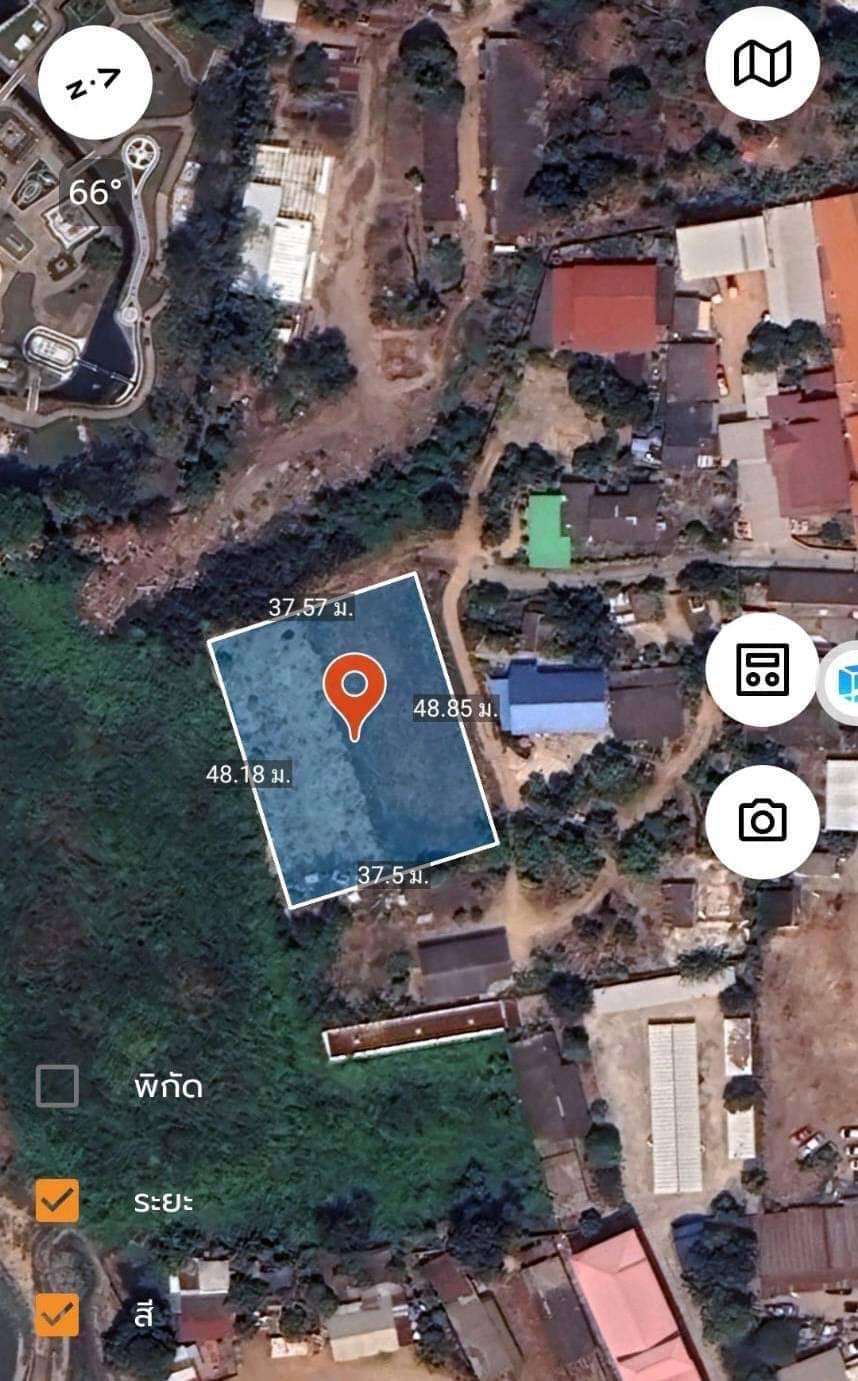This screenshot has height=1381, width=858.
Task: Open the map layers button
Action: (762, 63)
